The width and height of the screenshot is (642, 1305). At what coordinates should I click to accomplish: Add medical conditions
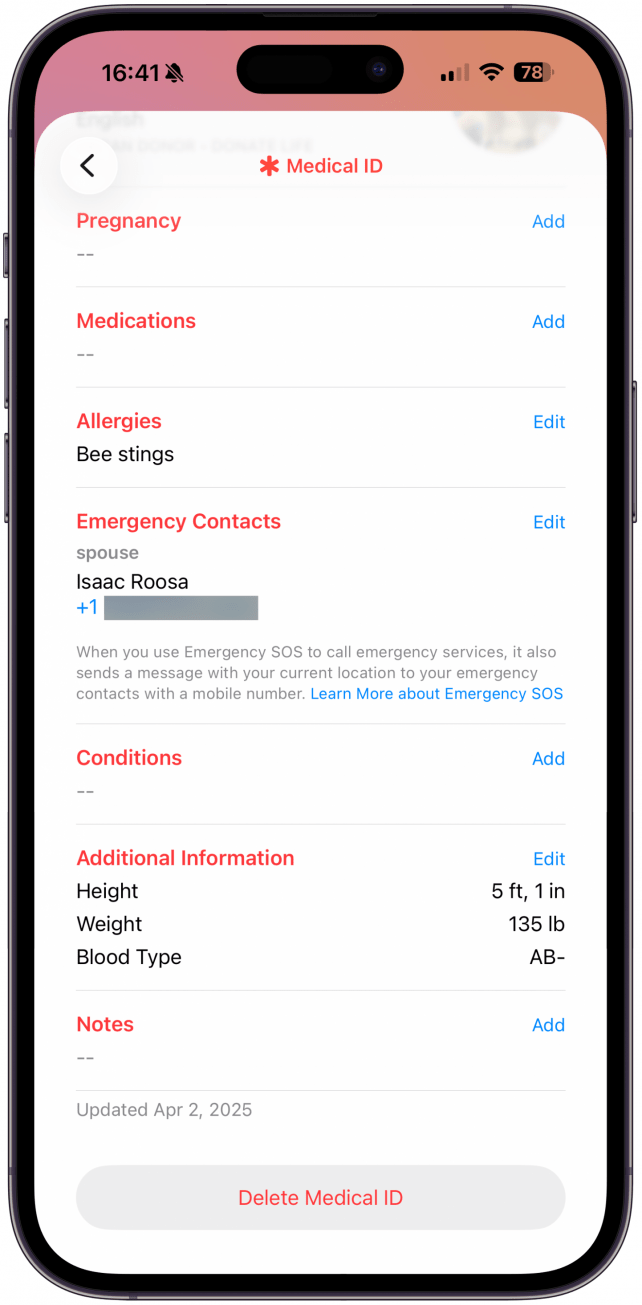[x=548, y=759]
